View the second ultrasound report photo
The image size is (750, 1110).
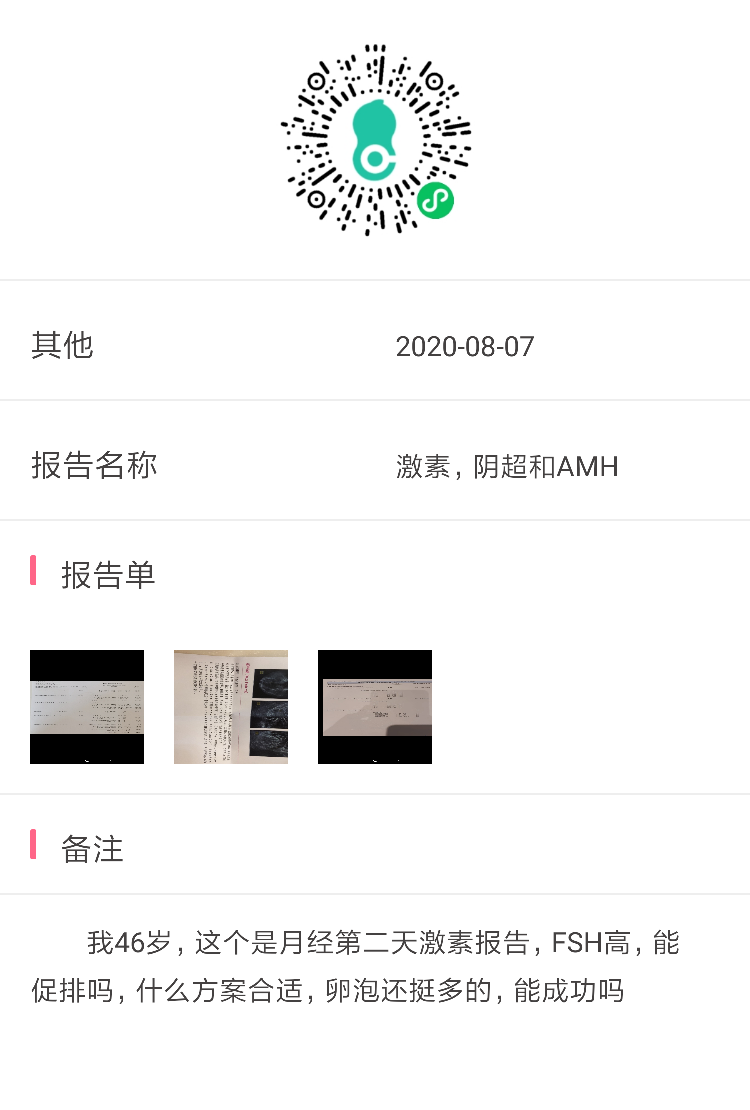[x=230, y=706]
